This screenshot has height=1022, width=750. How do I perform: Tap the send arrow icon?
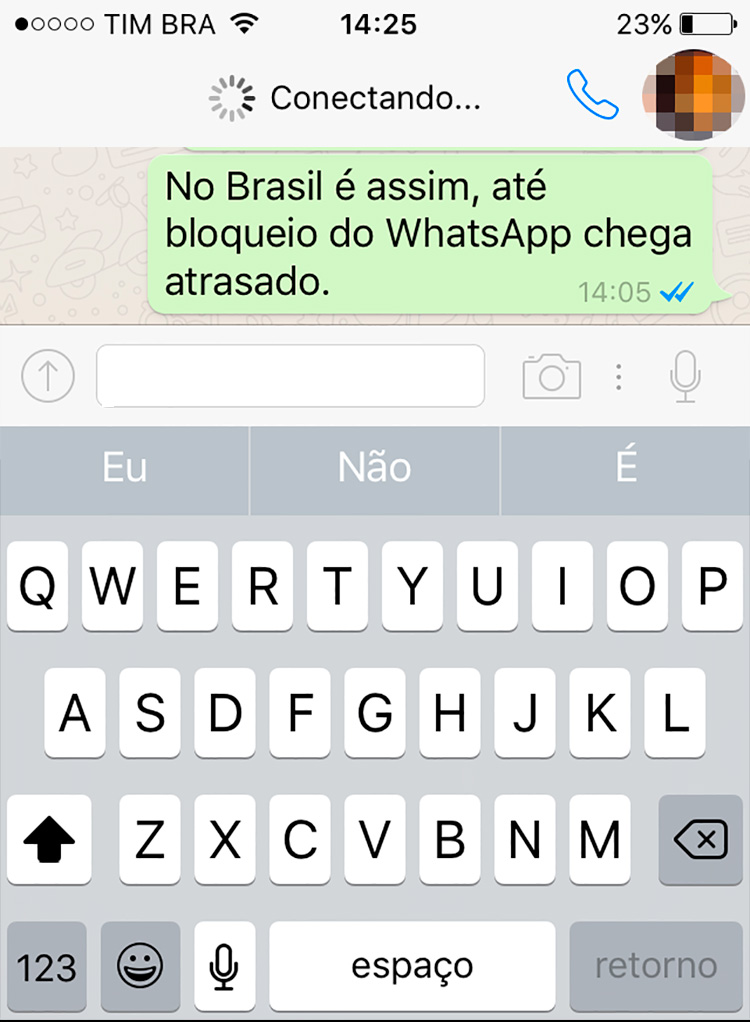pyautogui.click(x=47, y=376)
